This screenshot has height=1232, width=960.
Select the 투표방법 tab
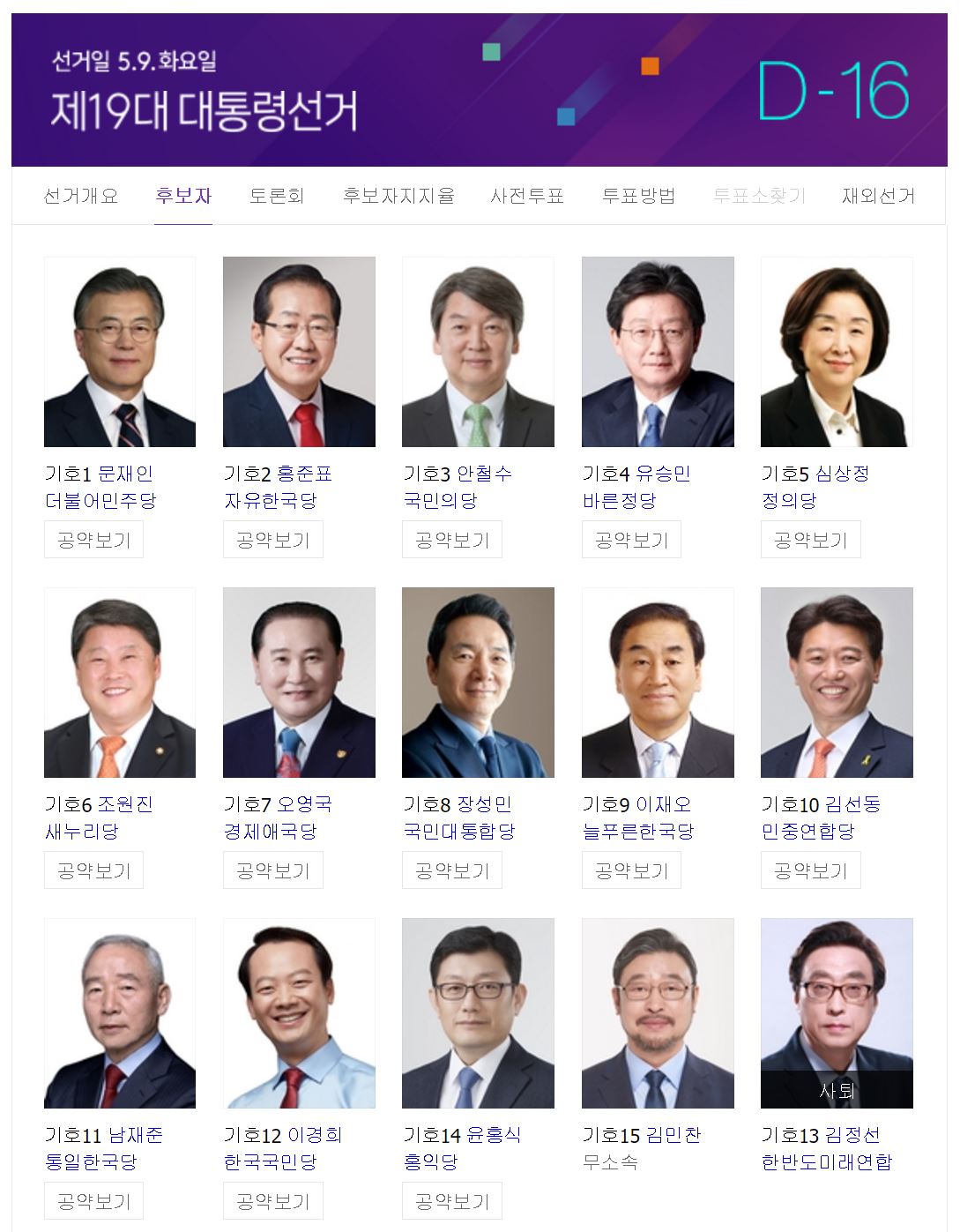(638, 196)
